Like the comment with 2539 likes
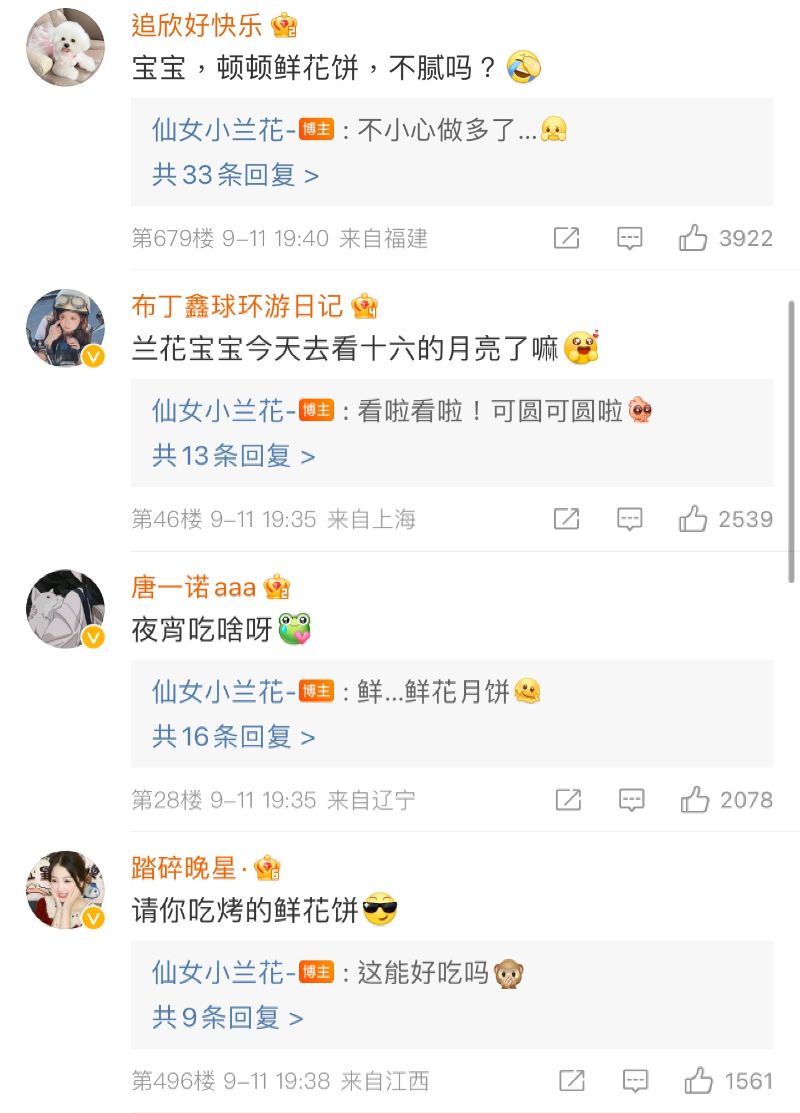This screenshot has height=1113, width=800. (x=693, y=519)
